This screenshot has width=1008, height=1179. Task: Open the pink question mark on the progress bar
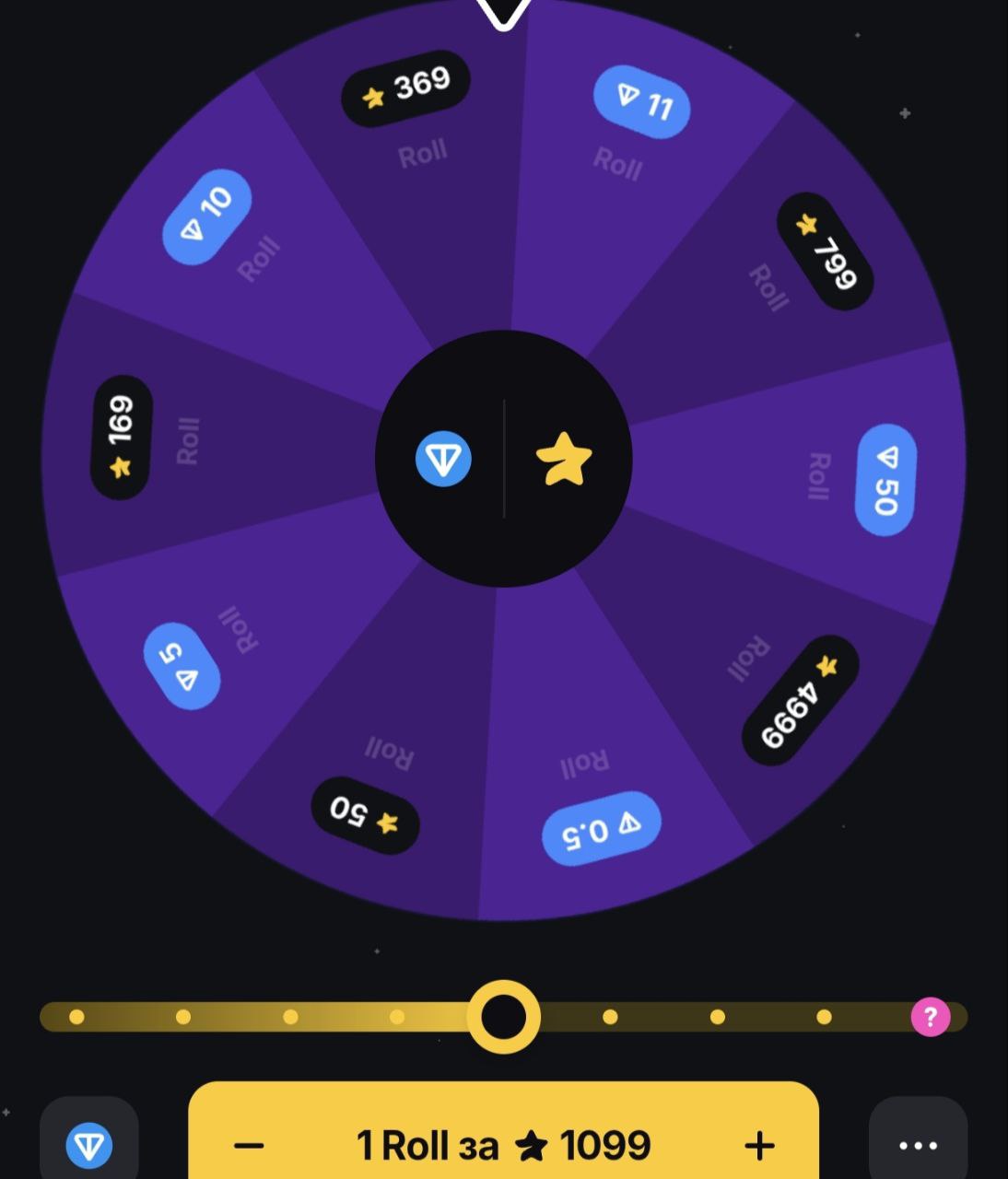[931, 1017]
